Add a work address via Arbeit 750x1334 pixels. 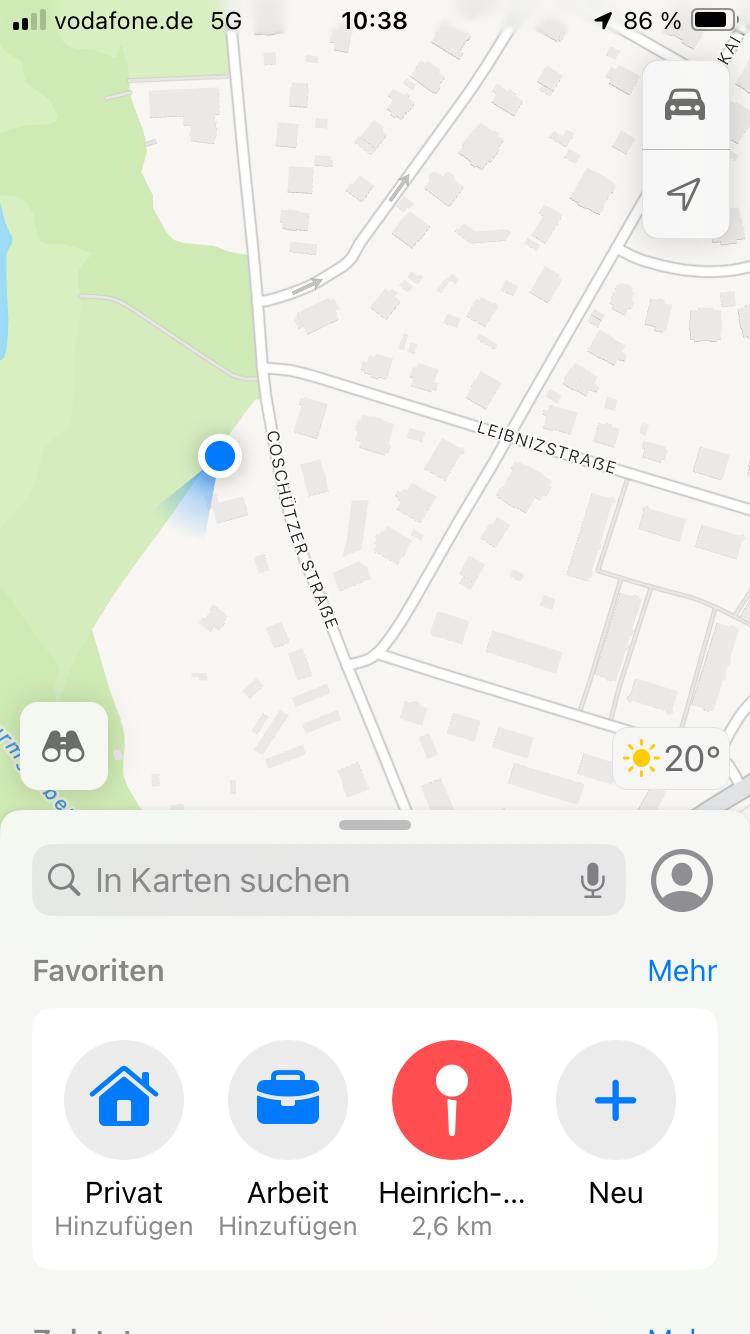tap(288, 1139)
